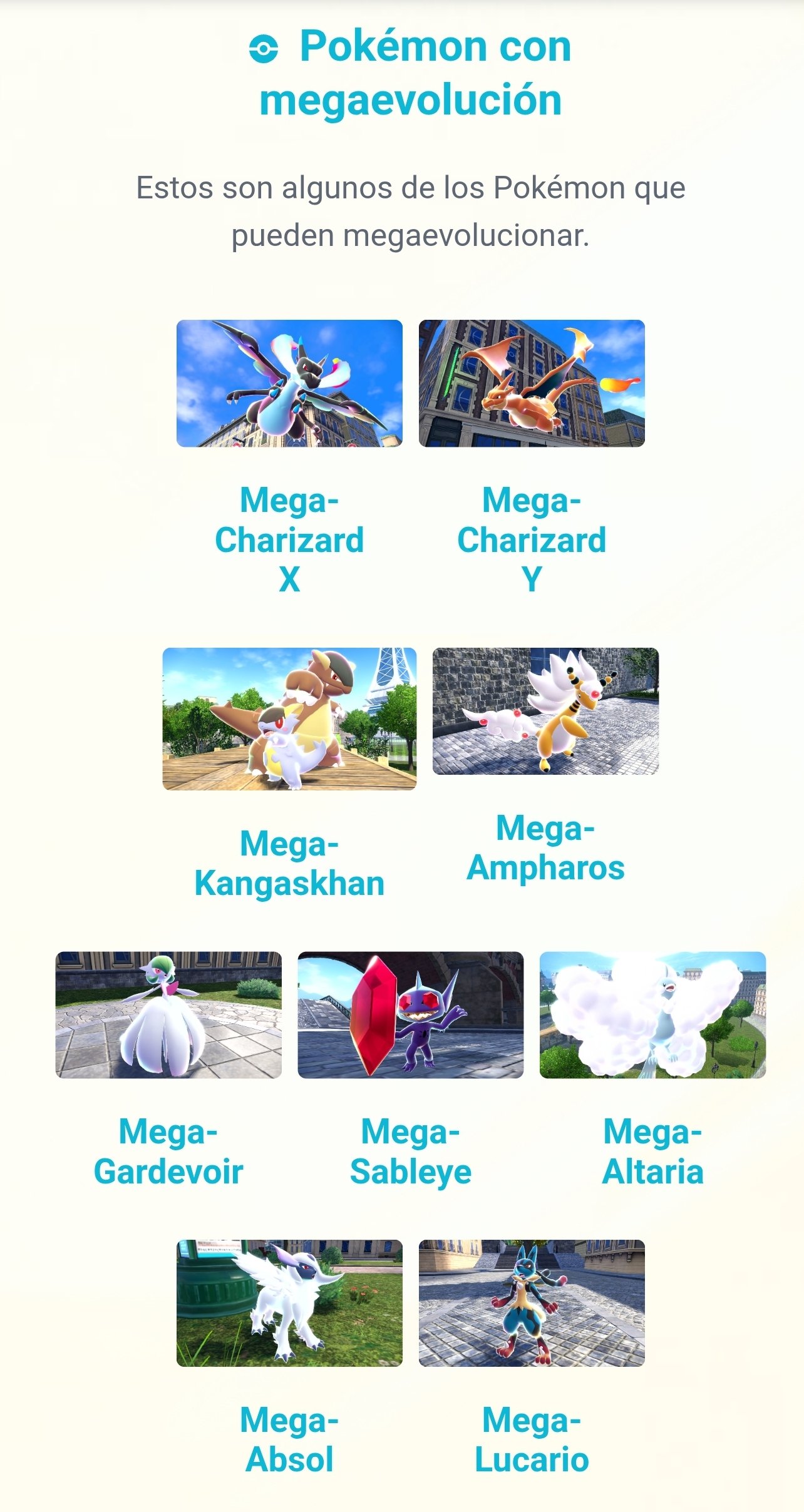Show the Mega-Sableye entry
Screen dimensions: 804x1512
pos(410,1014)
